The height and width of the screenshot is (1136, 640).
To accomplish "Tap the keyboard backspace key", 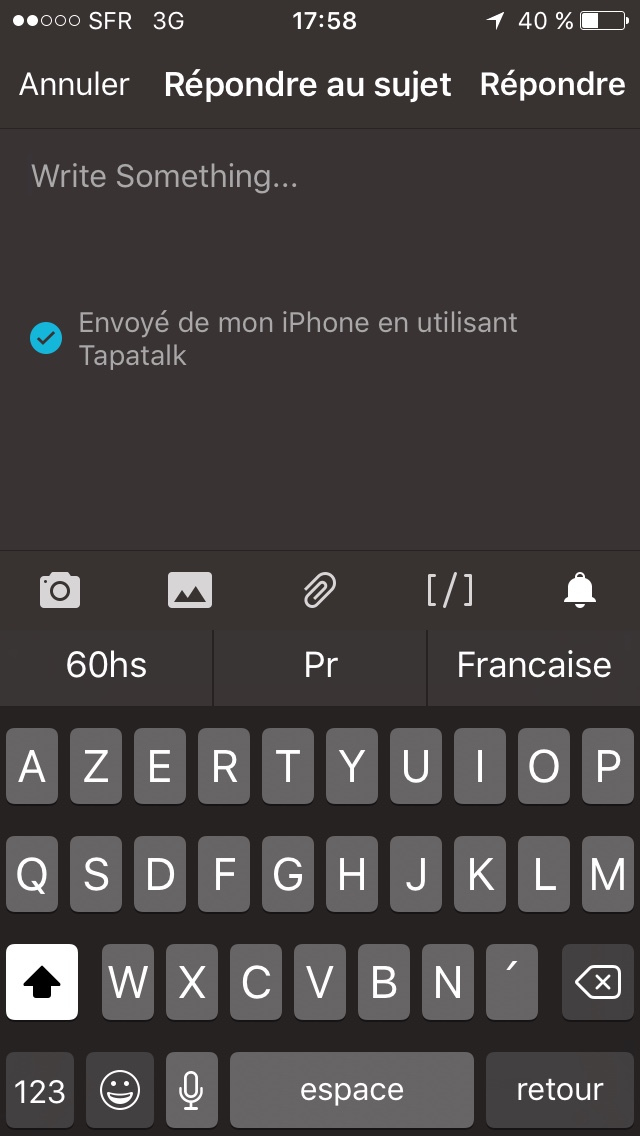I will [x=598, y=983].
